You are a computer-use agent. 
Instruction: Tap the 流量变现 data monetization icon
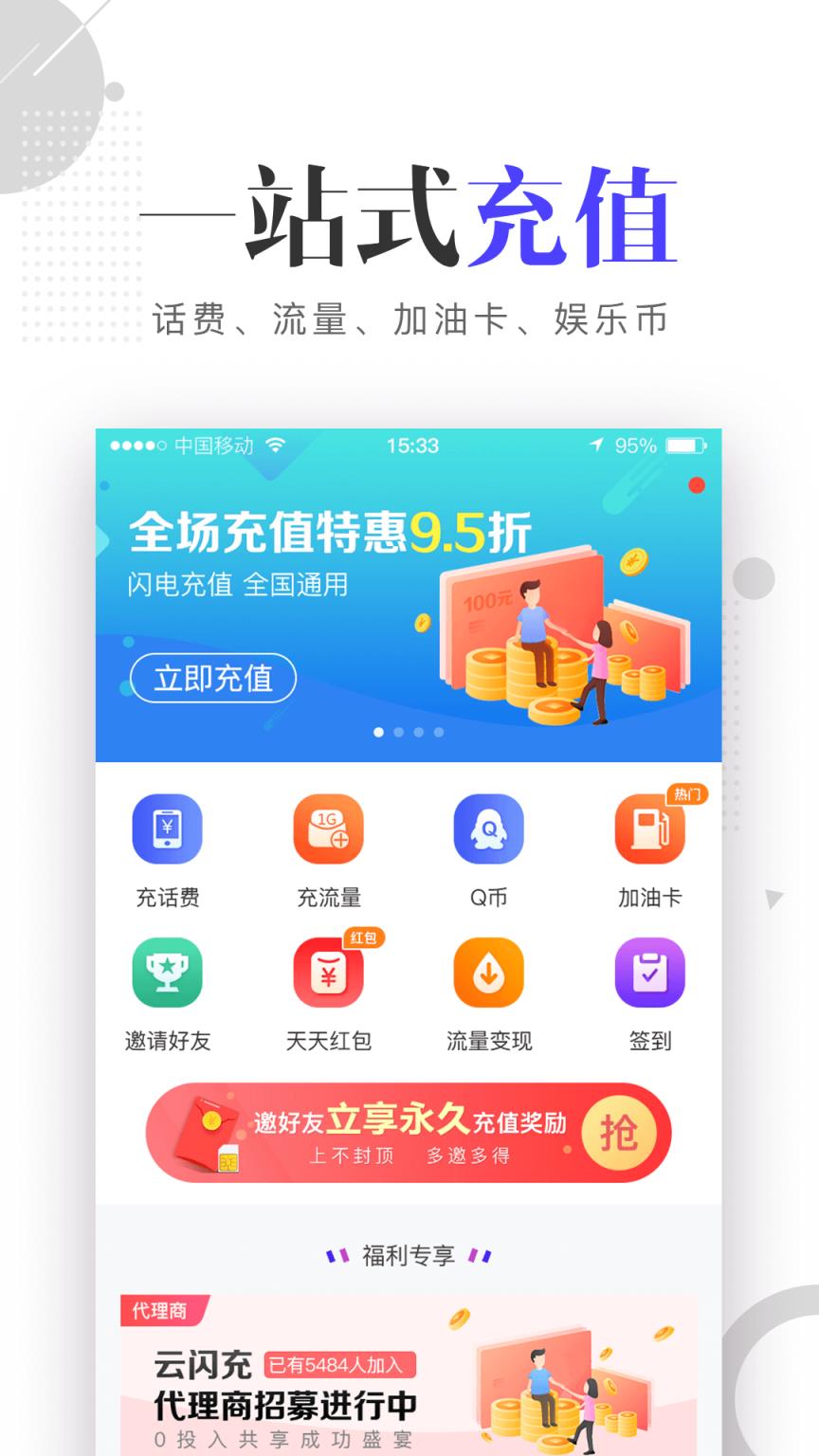pyautogui.click(x=489, y=974)
